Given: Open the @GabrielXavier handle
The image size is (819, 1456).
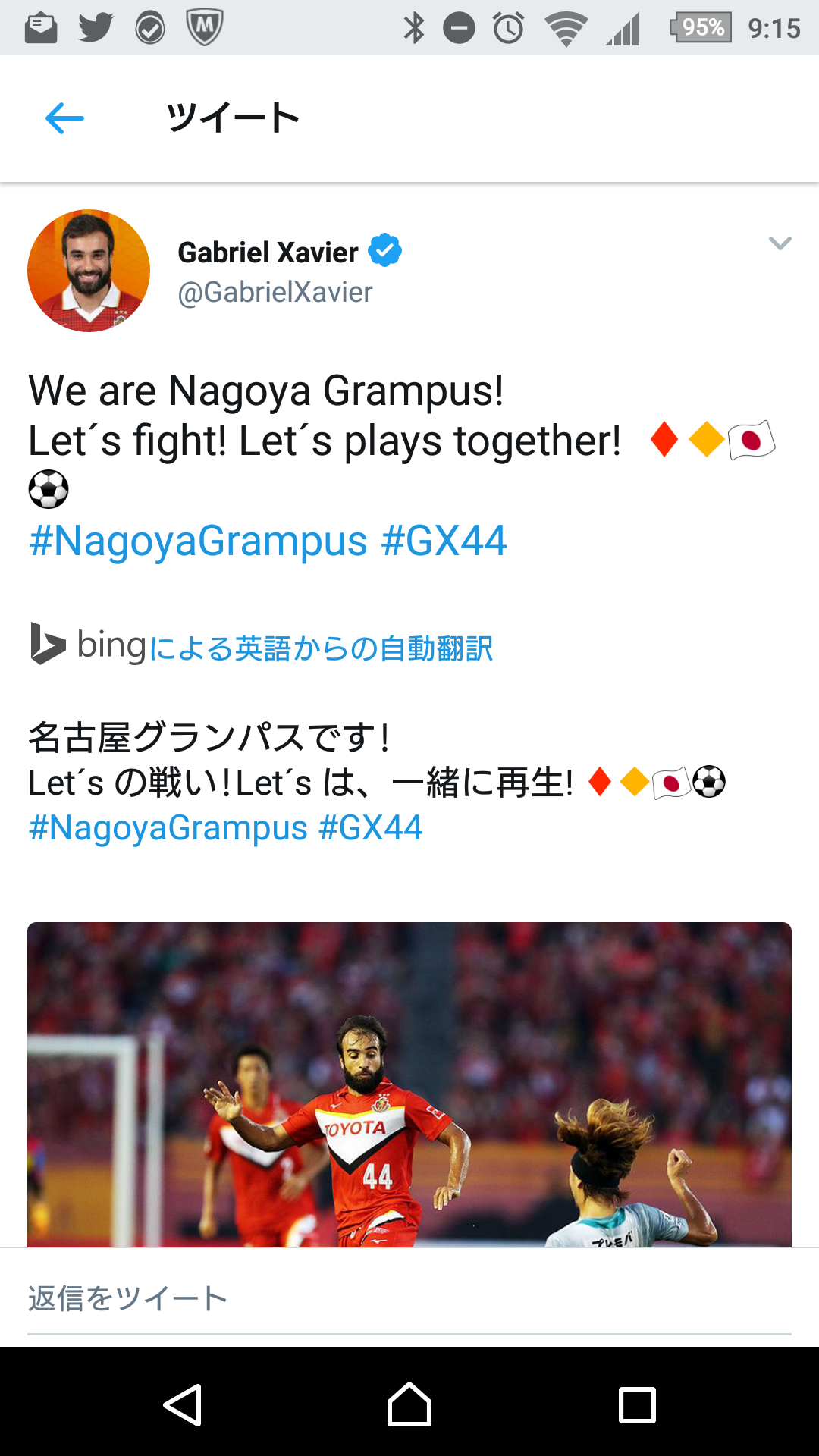Looking at the screenshot, I should pos(275,293).
